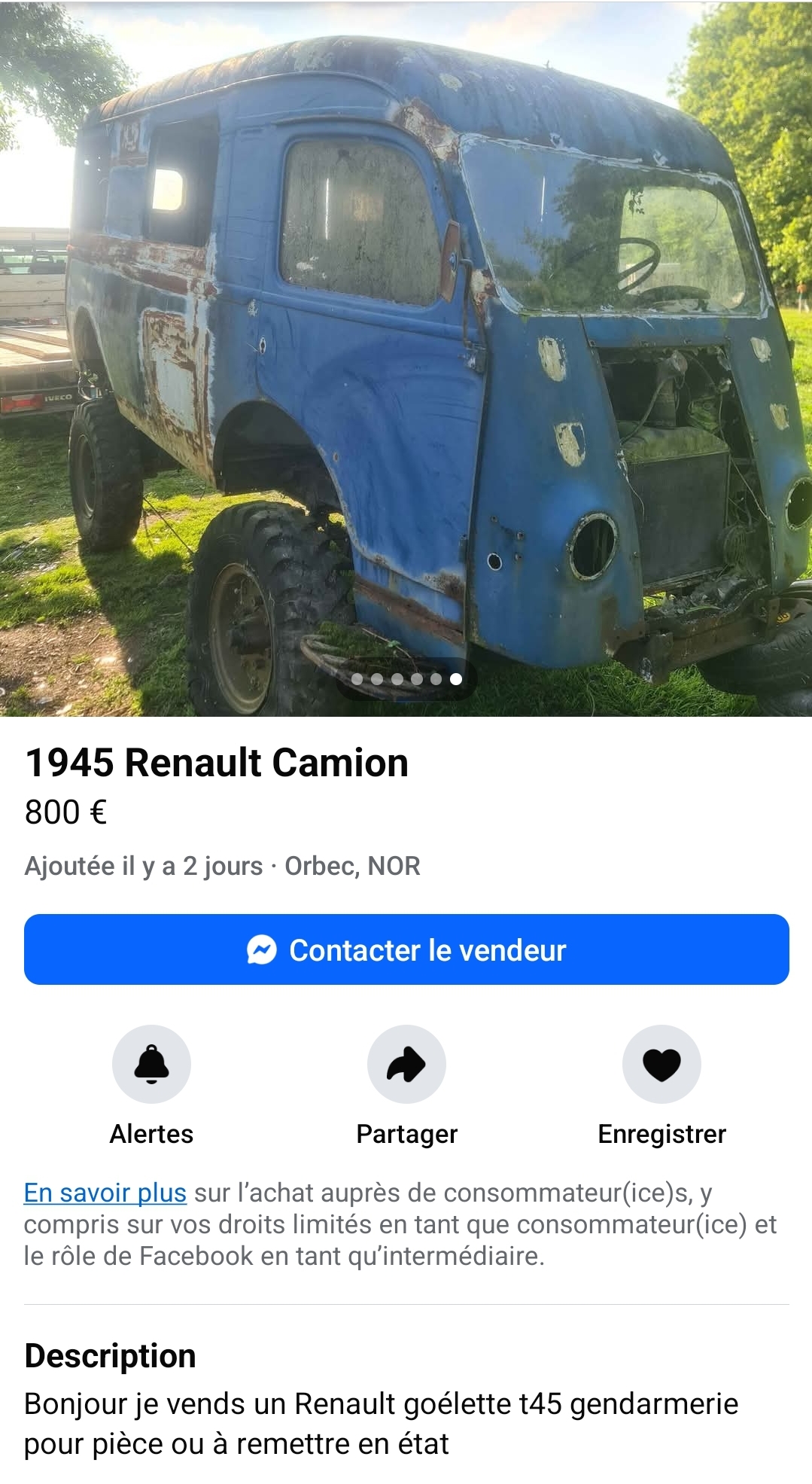Tap Contacter le vendeur button

[406, 949]
